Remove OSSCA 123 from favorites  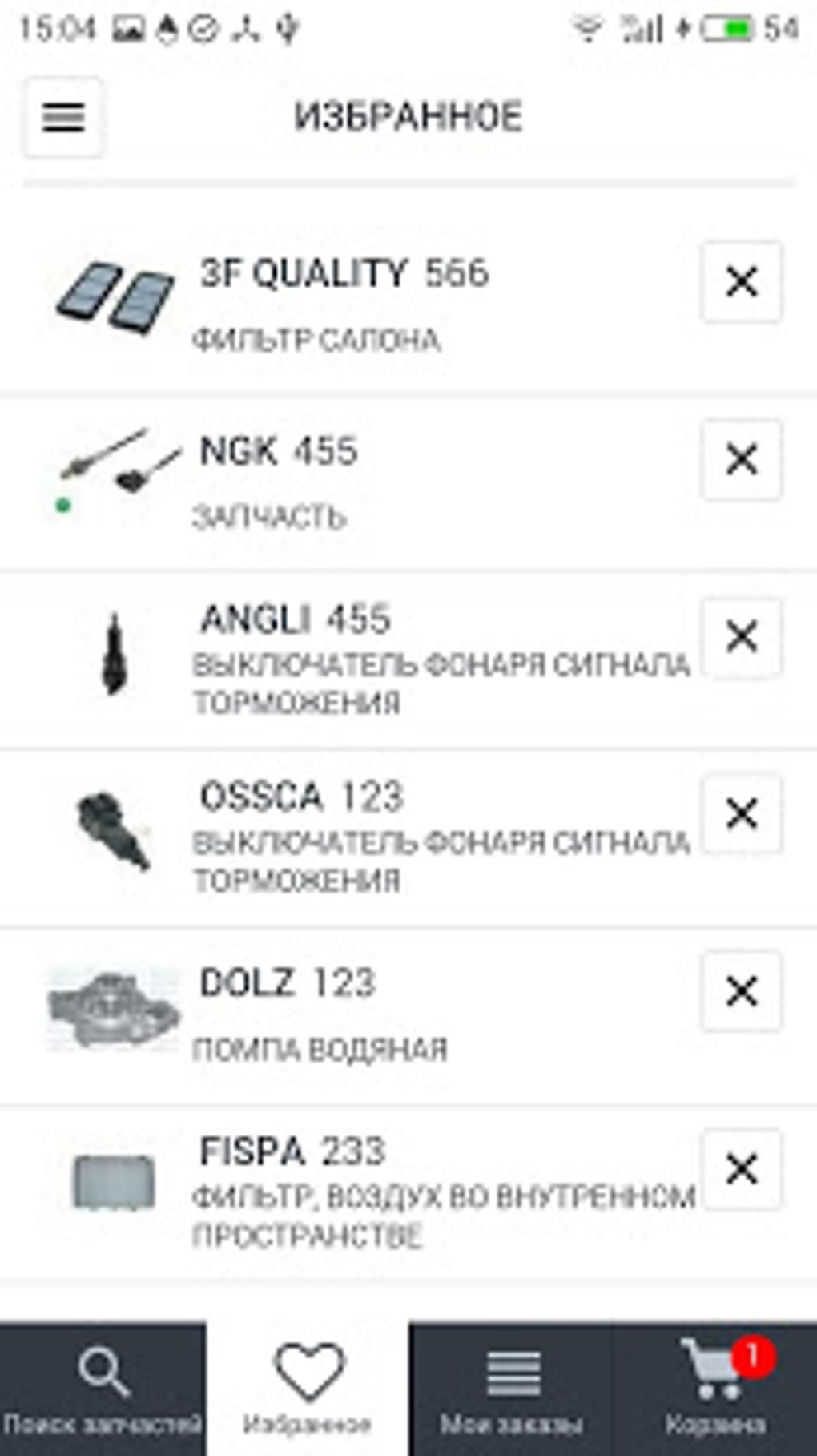(741, 815)
